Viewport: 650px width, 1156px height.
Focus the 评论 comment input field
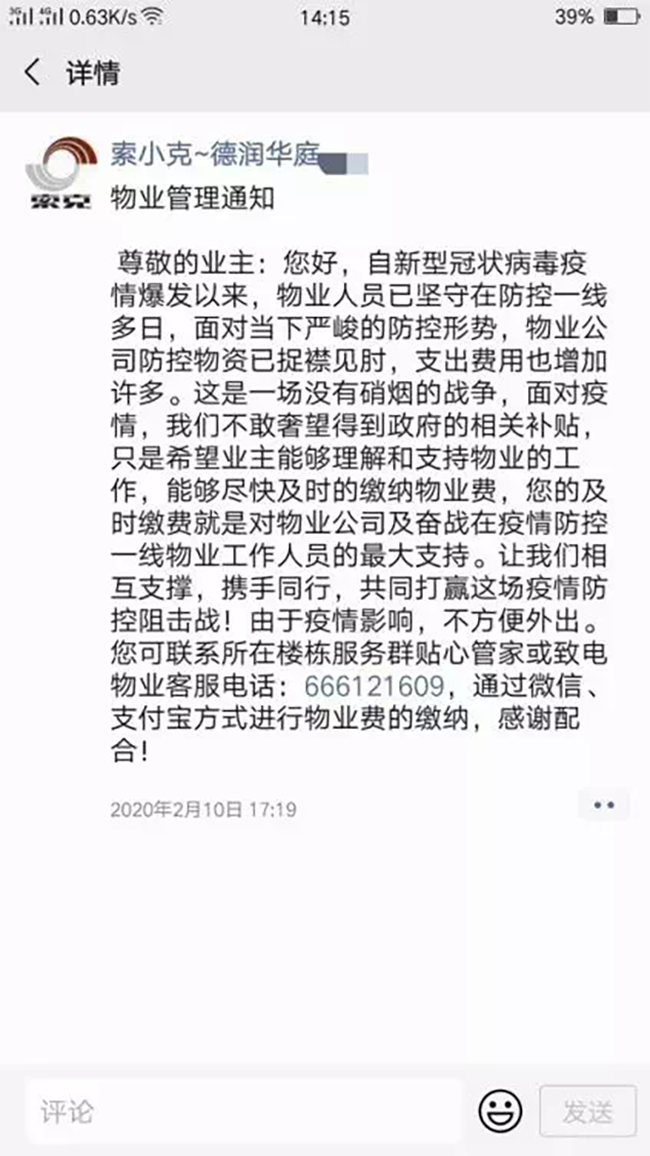245,1110
